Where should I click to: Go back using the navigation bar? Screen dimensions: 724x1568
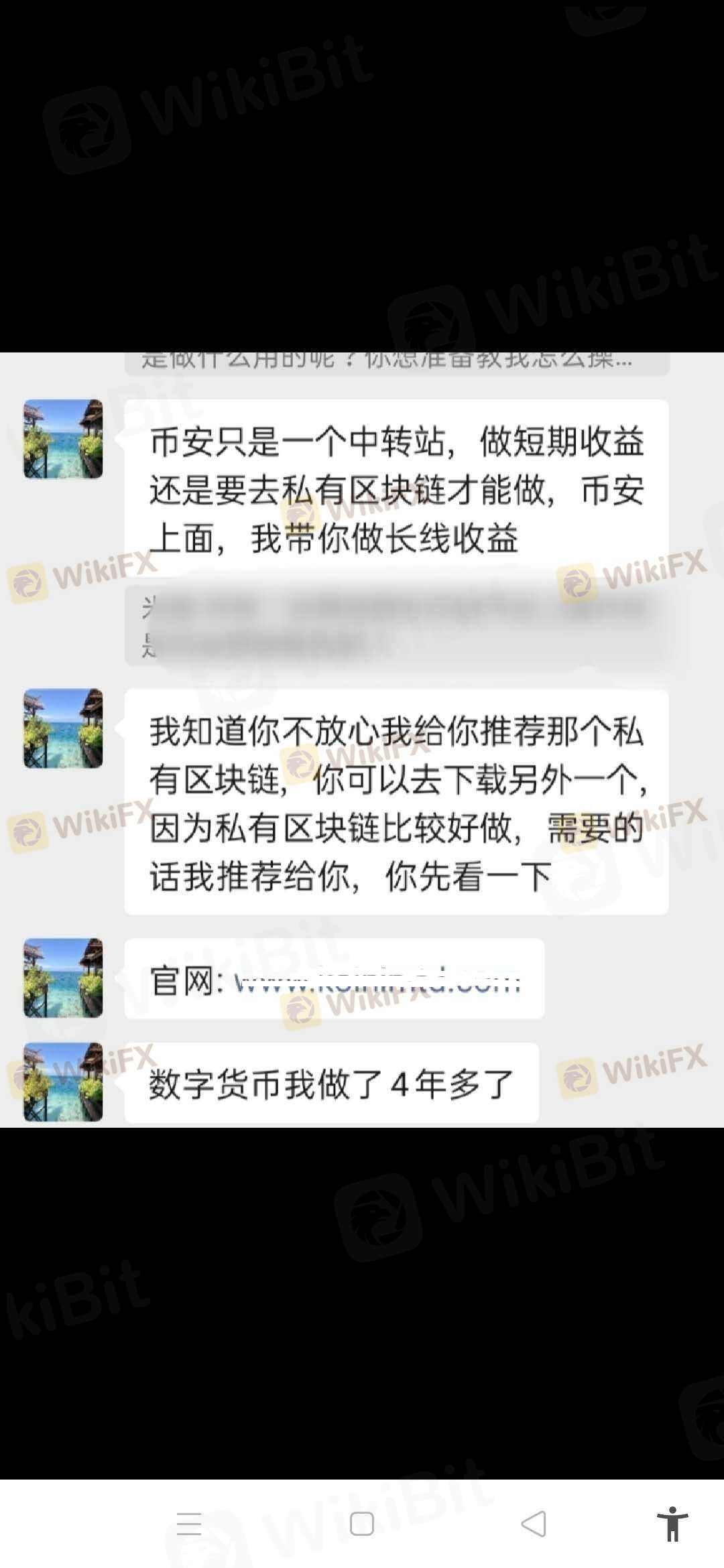[534, 1524]
